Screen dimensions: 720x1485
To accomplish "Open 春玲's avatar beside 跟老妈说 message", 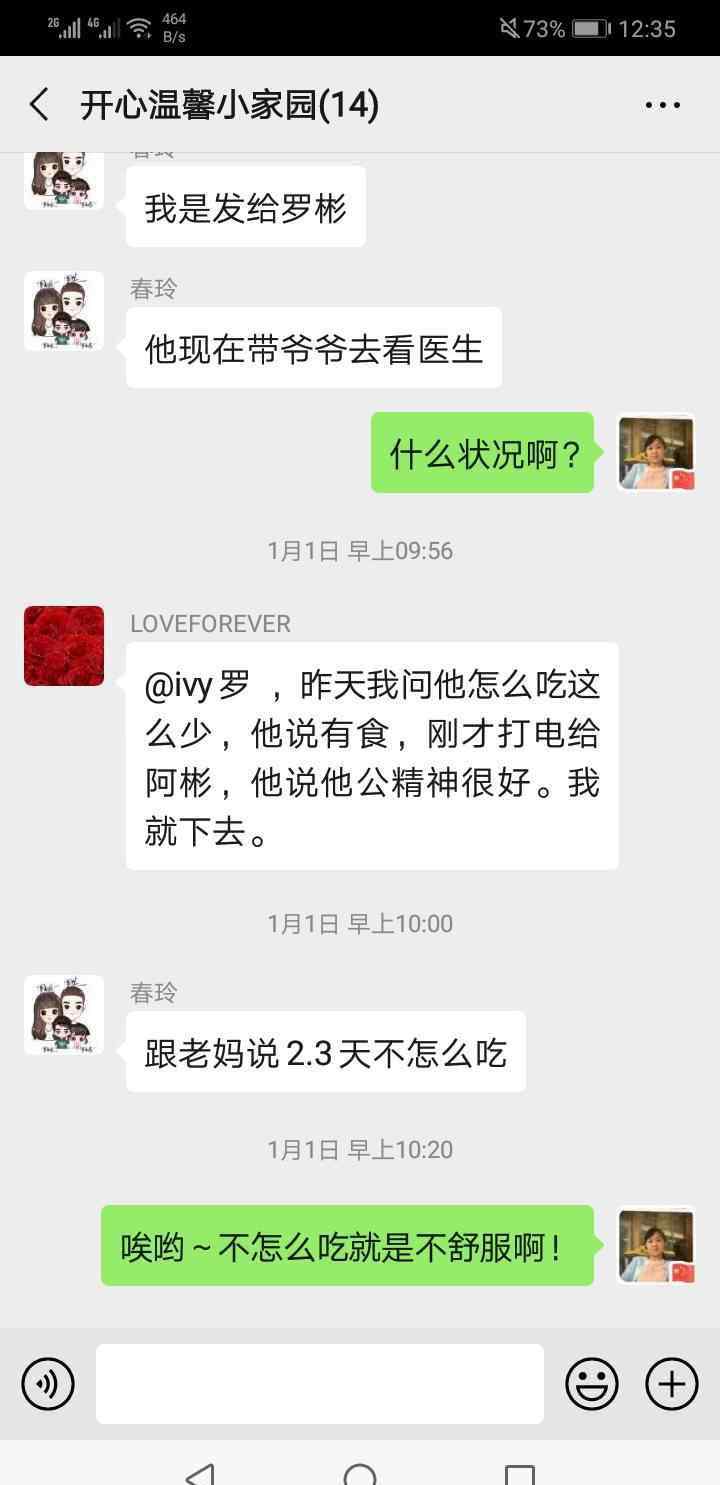I will tap(64, 1015).
